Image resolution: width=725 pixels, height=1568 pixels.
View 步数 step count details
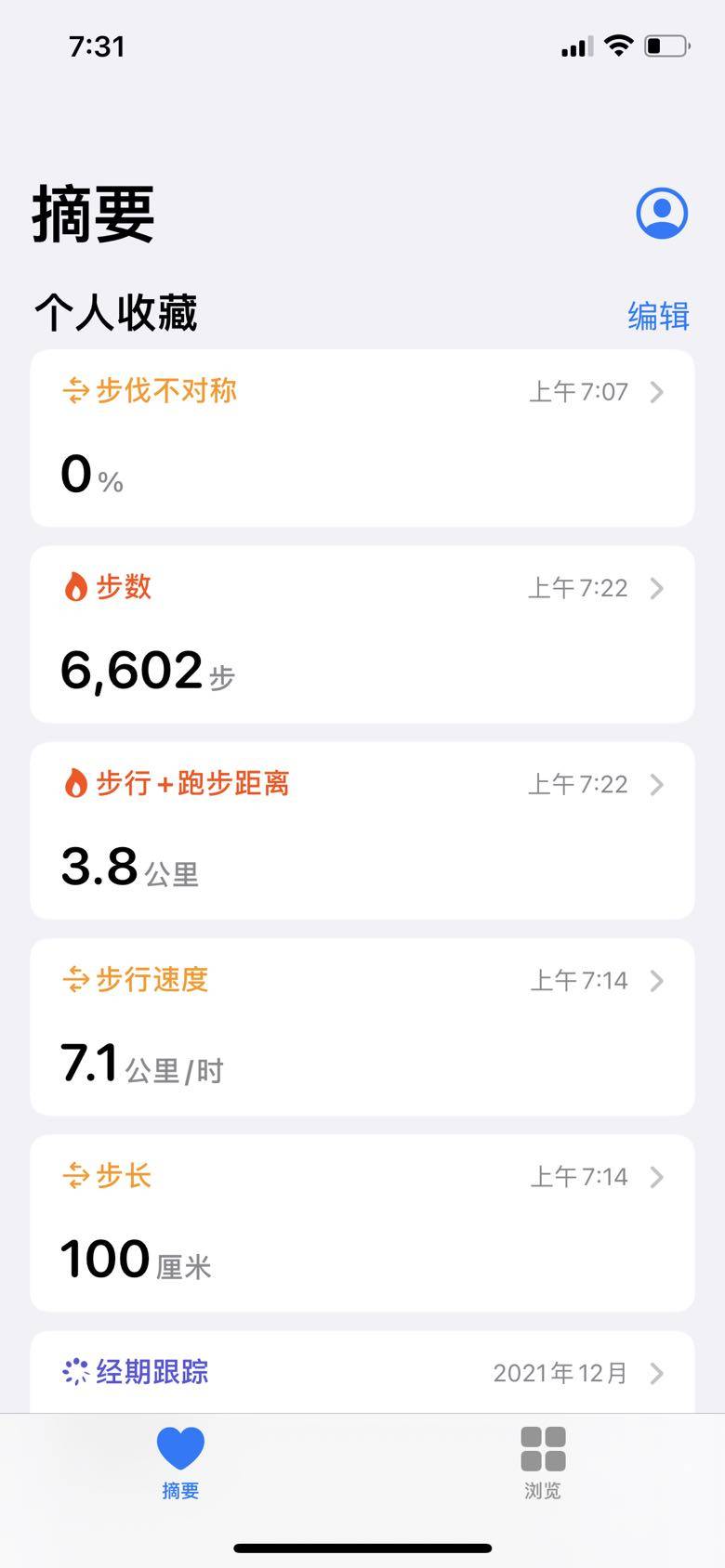pos(362,634)
